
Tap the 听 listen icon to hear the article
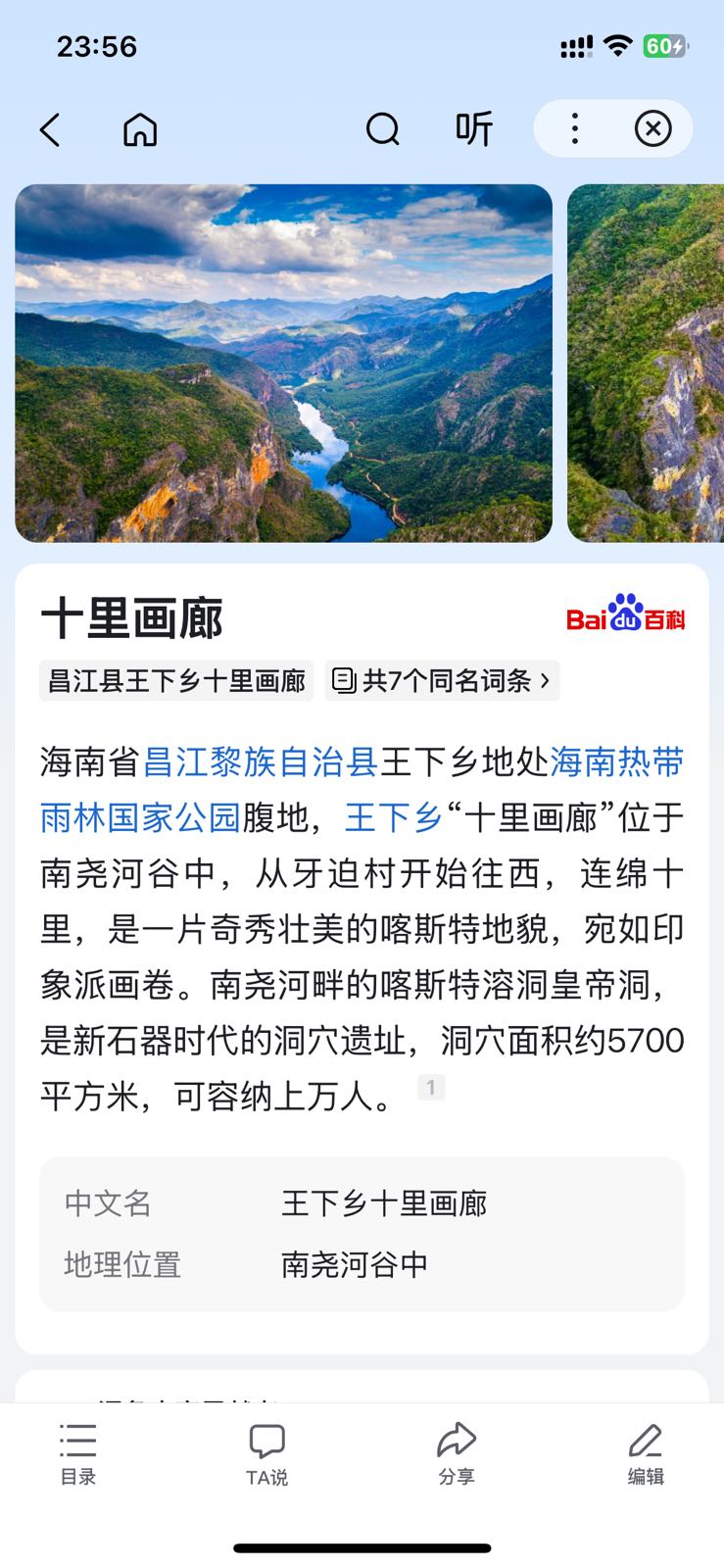(473, 128)
